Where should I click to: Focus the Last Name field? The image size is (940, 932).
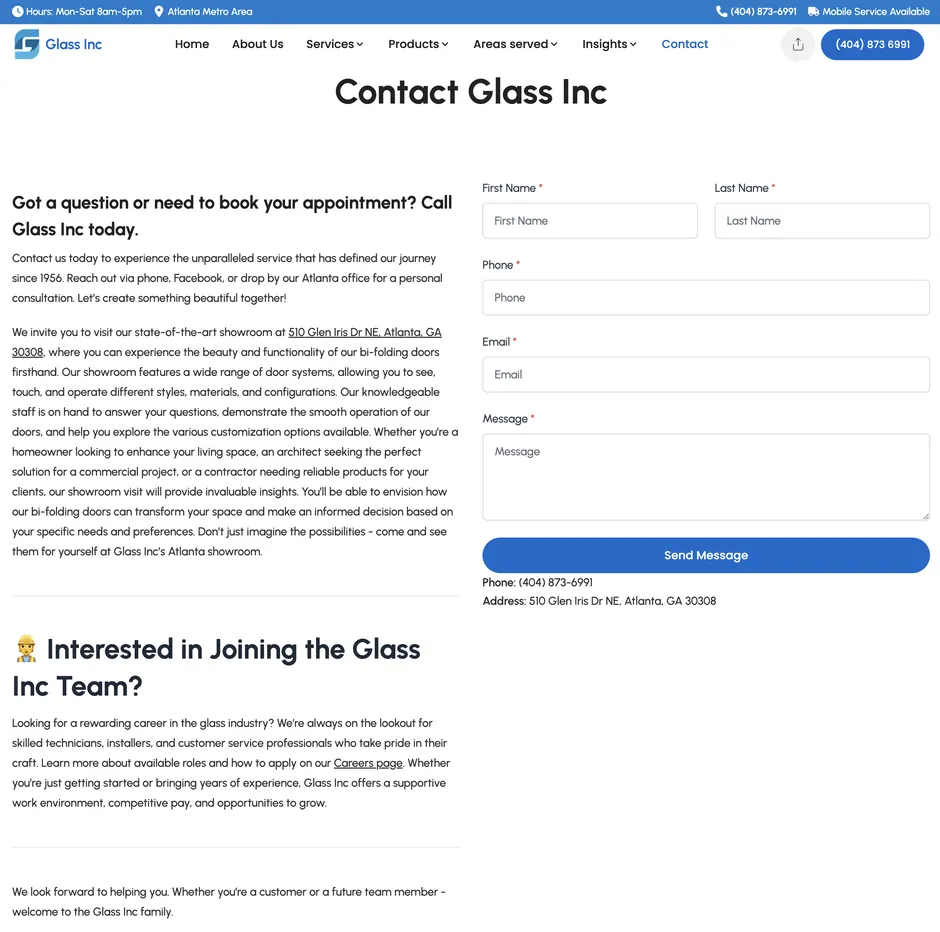click(821, 221)
